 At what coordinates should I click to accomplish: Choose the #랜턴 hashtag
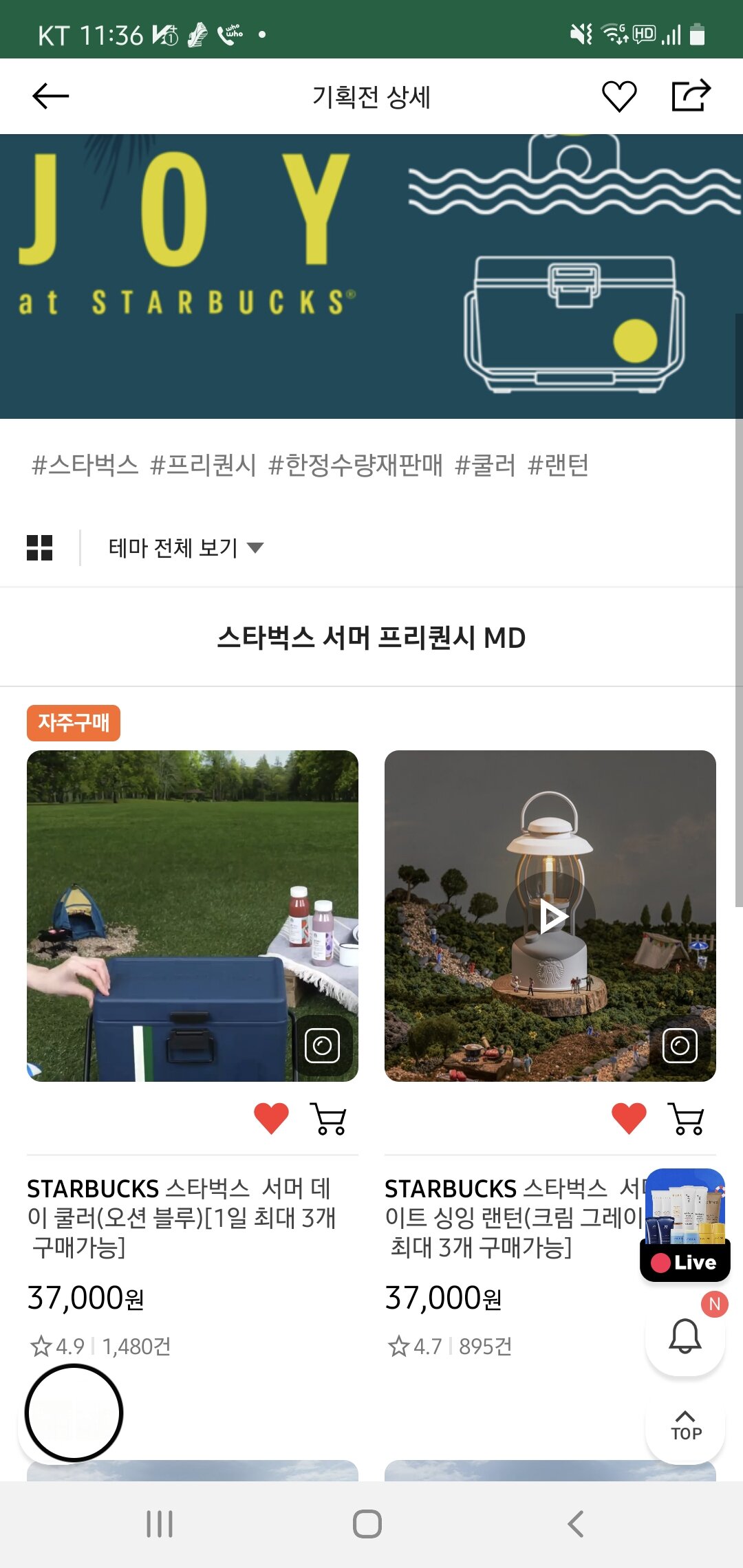(558, 466)
